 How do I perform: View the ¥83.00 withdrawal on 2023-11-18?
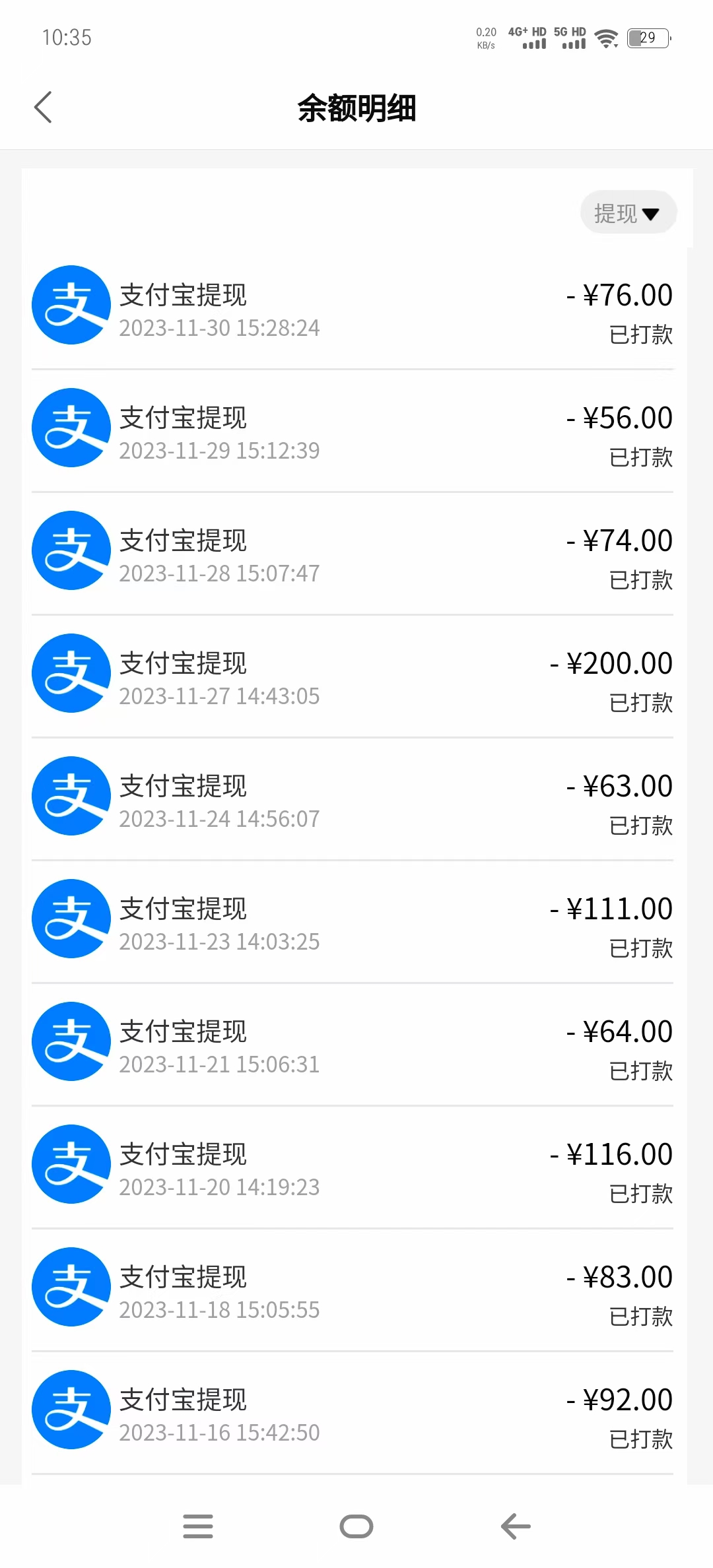[353, 1290]
